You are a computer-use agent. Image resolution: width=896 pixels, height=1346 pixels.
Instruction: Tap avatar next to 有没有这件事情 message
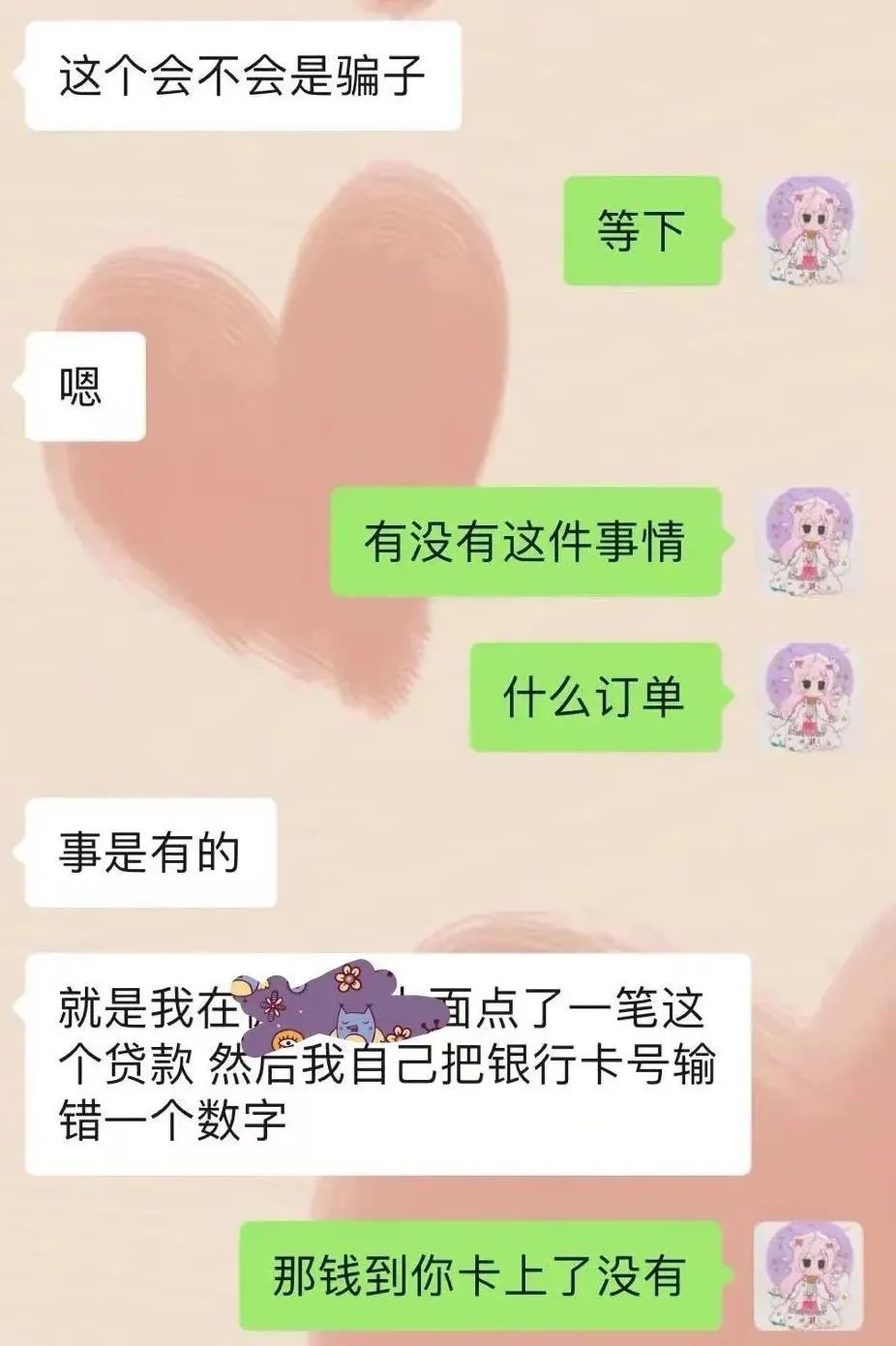point(808,541)
